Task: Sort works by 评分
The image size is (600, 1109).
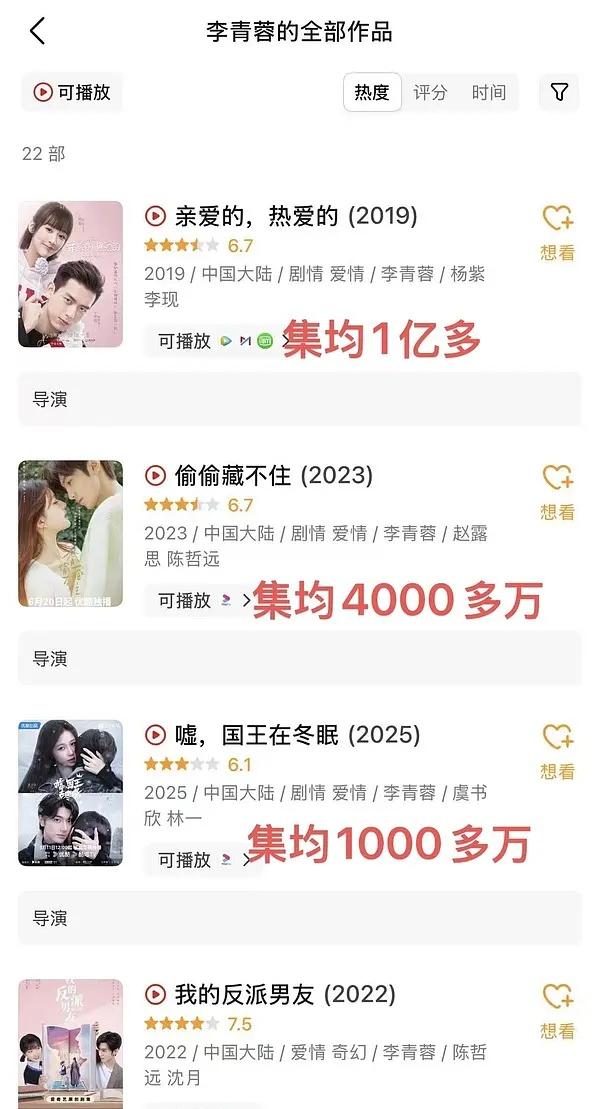Action: click(430, 93)
